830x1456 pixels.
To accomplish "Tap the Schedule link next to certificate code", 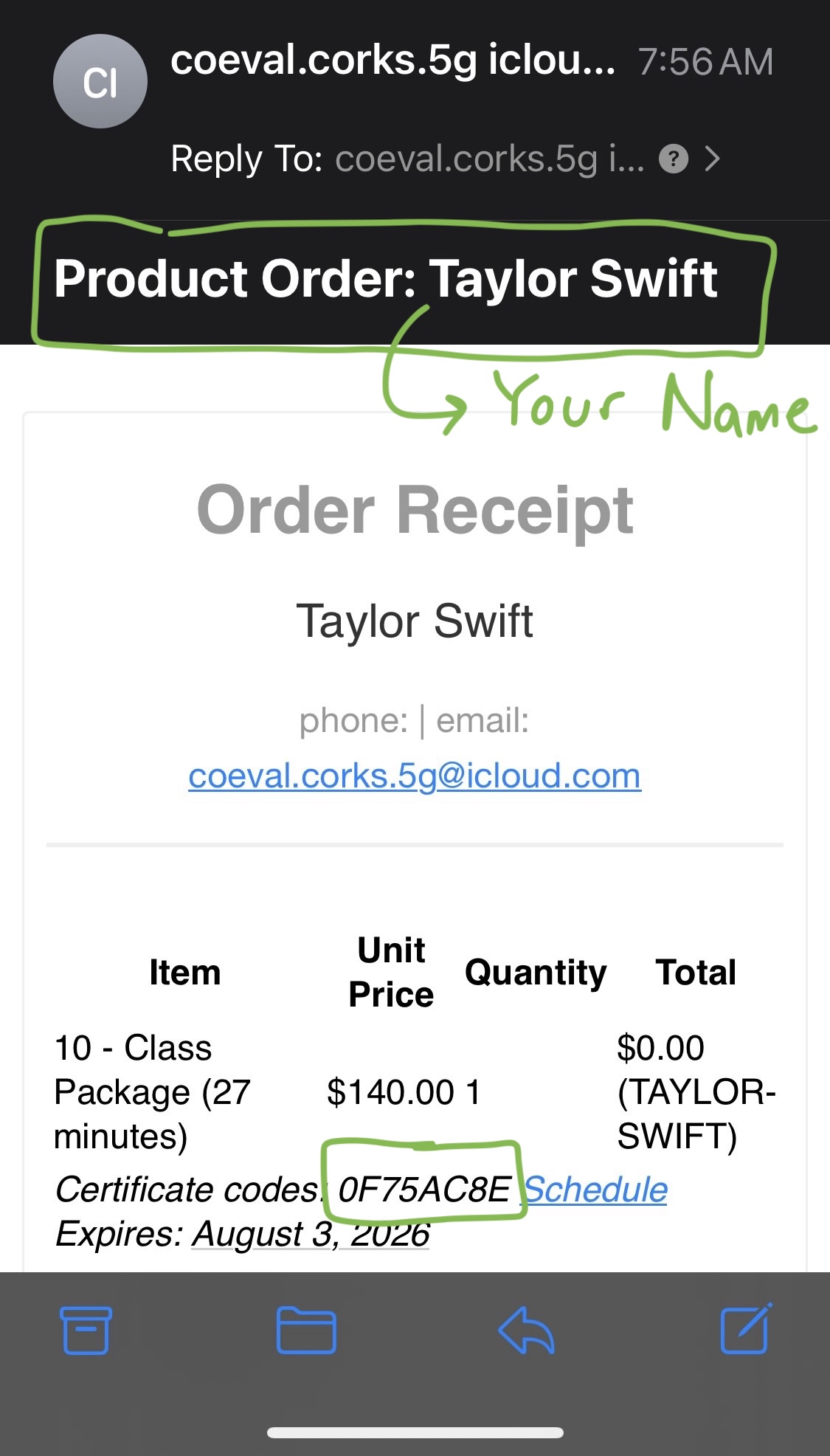I will coord(596,1190).
